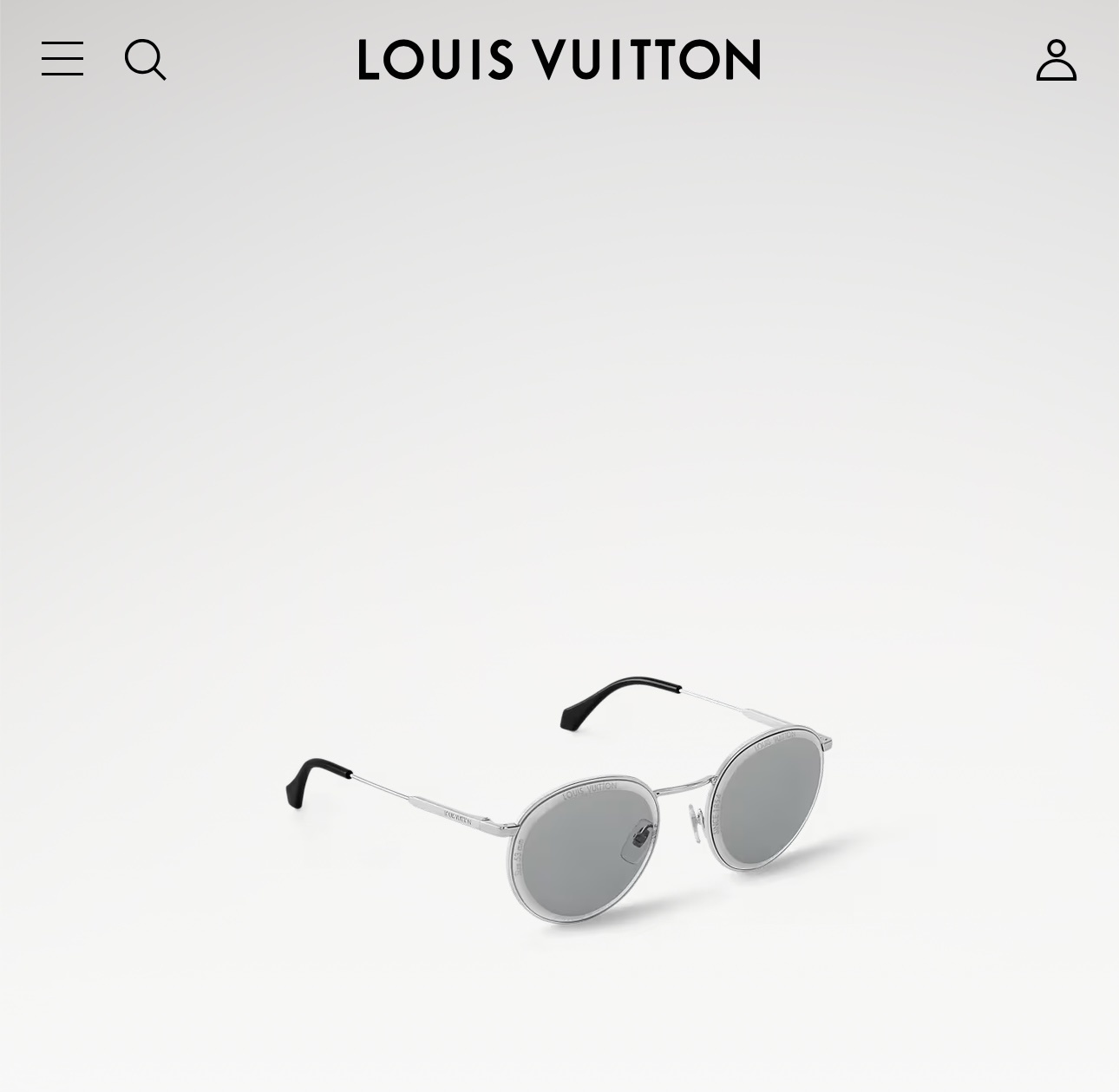Viewport: 1119px width, 1092px height.
Task: Open the account profile icon
Action: pos(1056,60)
